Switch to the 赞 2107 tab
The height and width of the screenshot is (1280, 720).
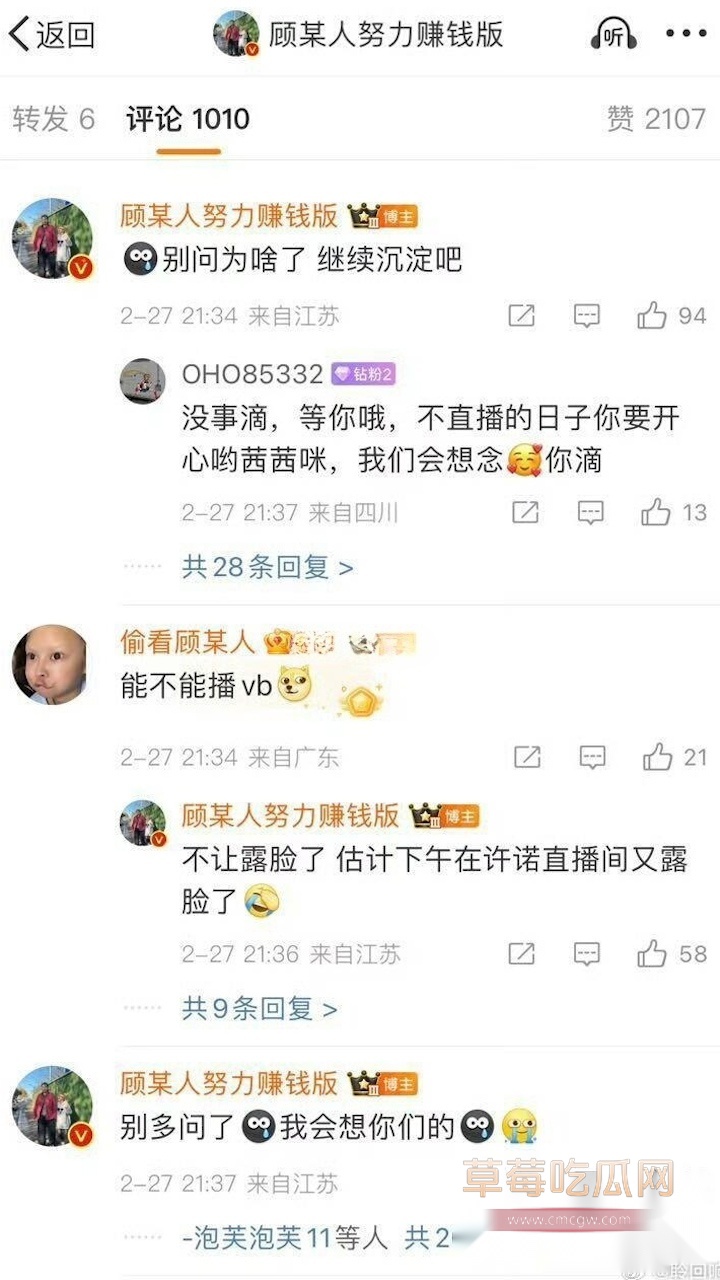point(656,119)
